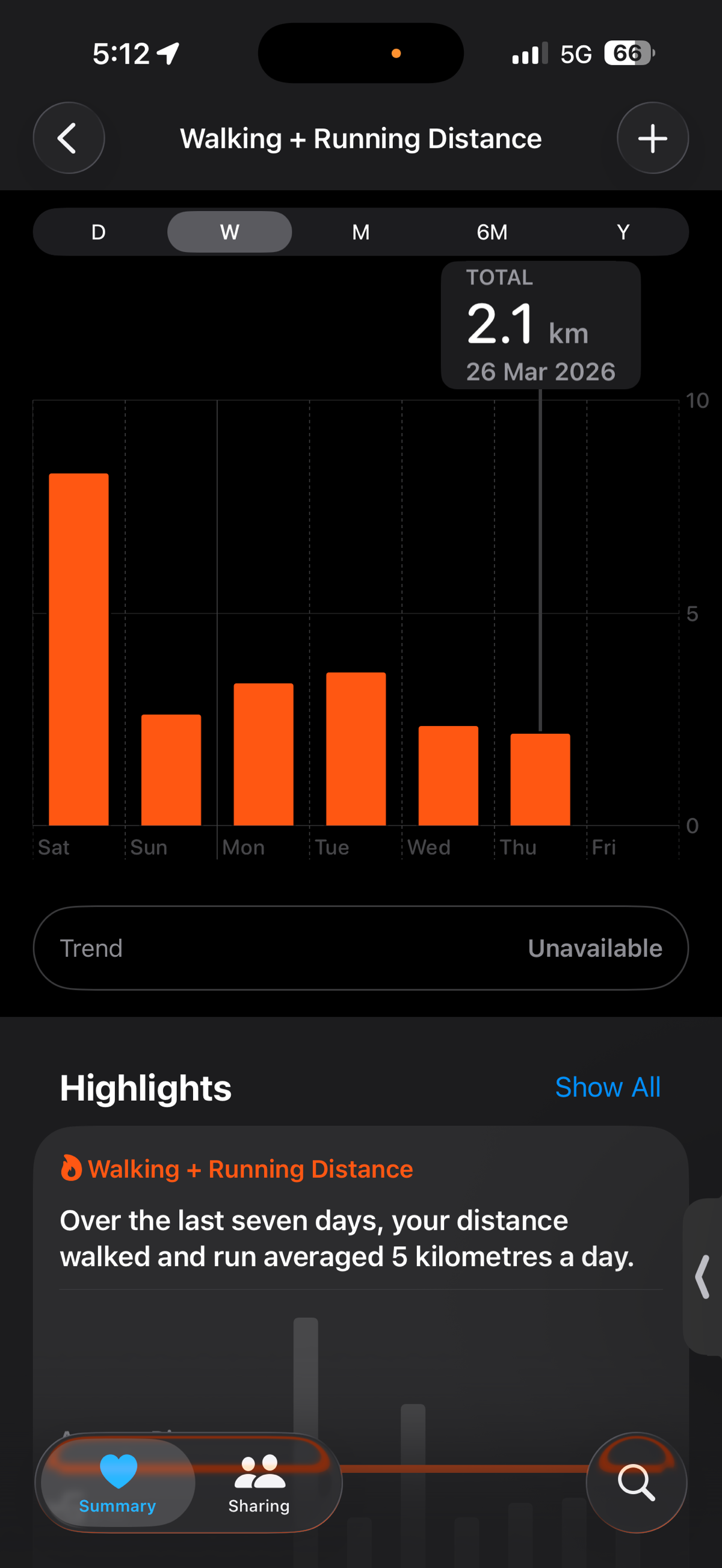Tap Show All next to Highlights
Image resolution: width=722 pixels, height=1568 pixels.
[x=607, y=1087]
